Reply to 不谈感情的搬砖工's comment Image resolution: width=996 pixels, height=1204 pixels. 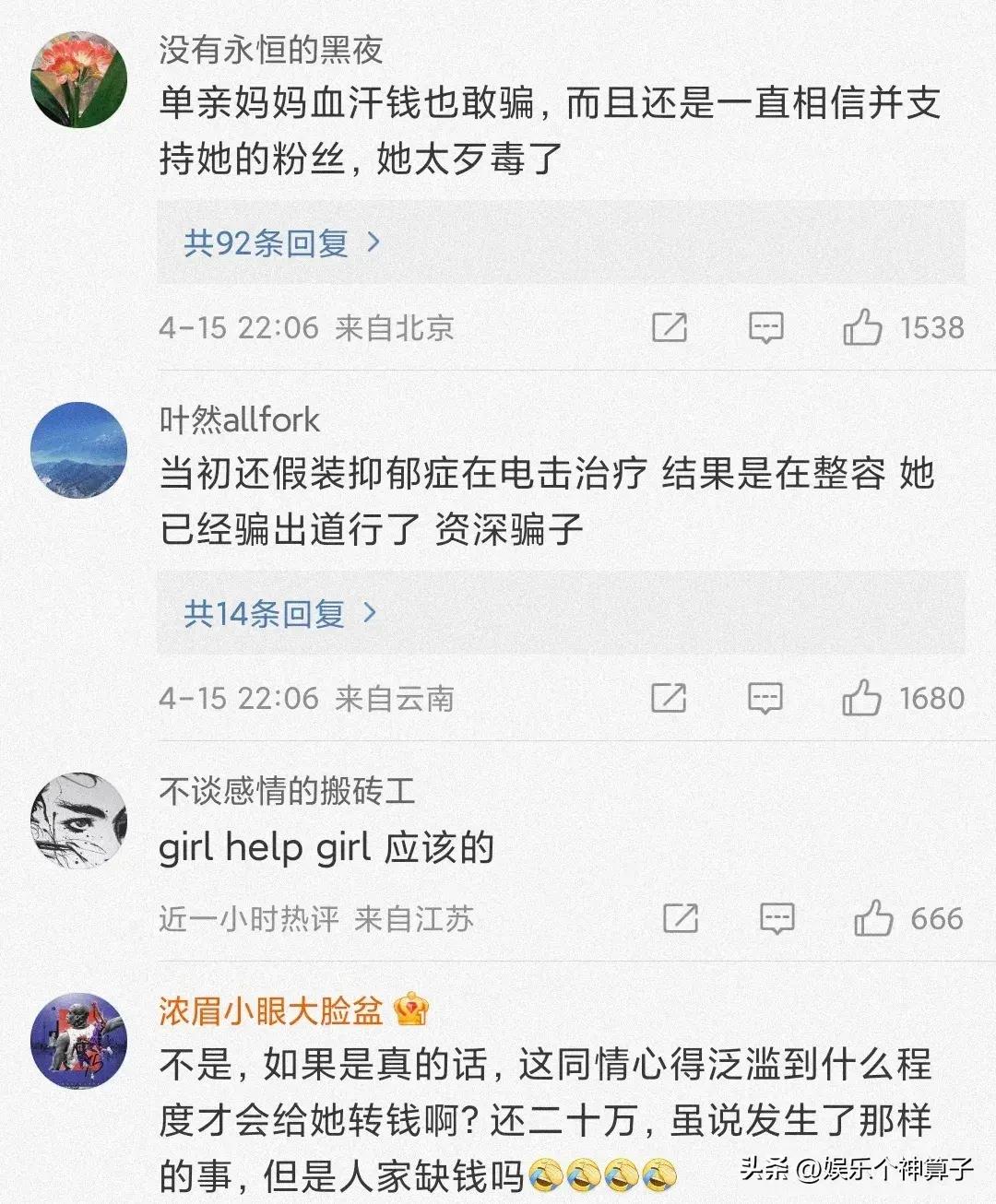[777, 918]
